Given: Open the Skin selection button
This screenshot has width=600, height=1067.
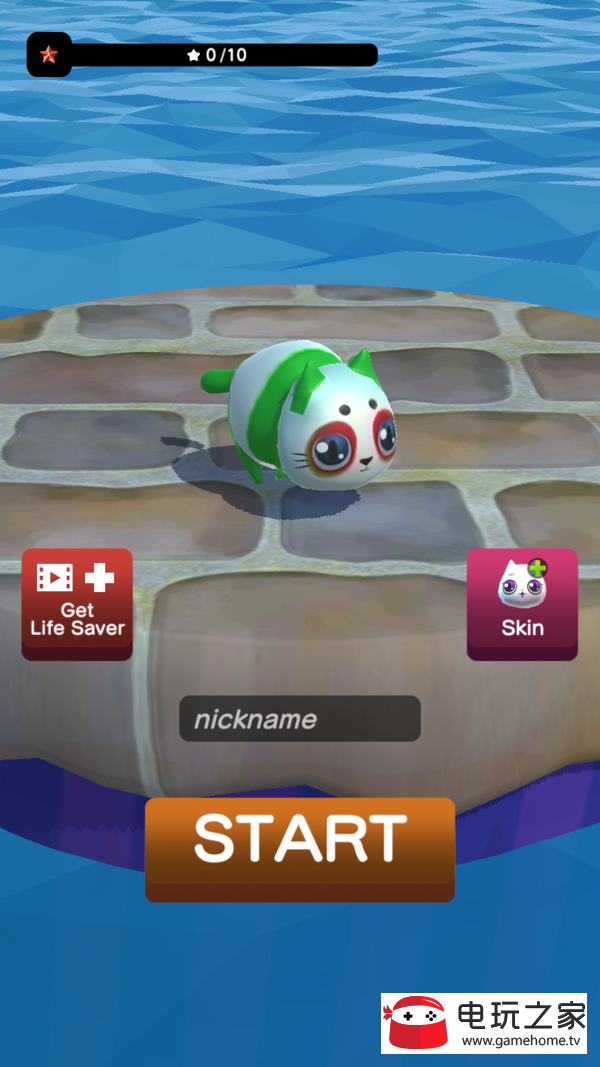Looking at the screenshot, I should pos(522,604).
